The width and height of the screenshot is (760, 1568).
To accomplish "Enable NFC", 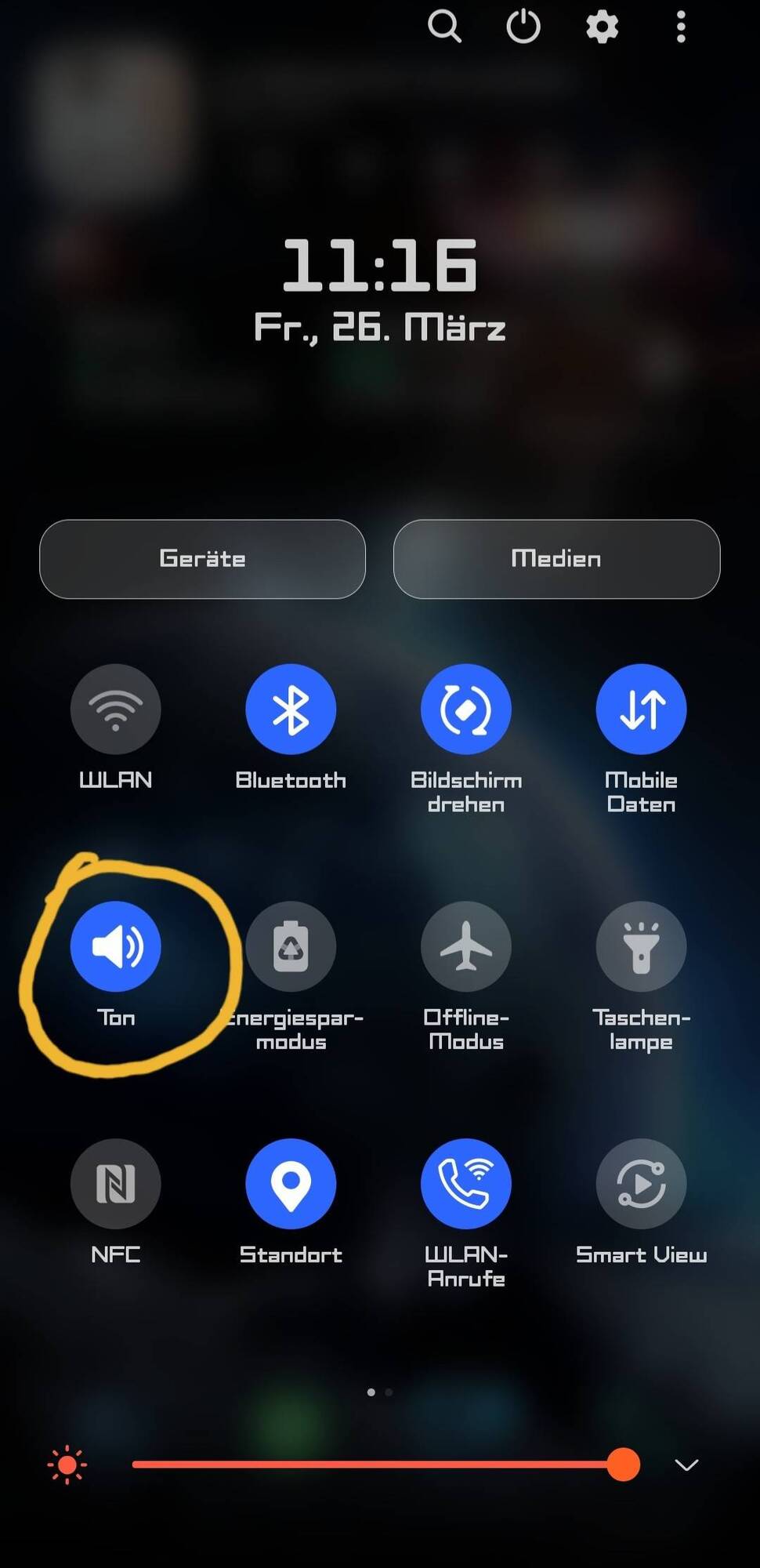I will click(116, 1184).
